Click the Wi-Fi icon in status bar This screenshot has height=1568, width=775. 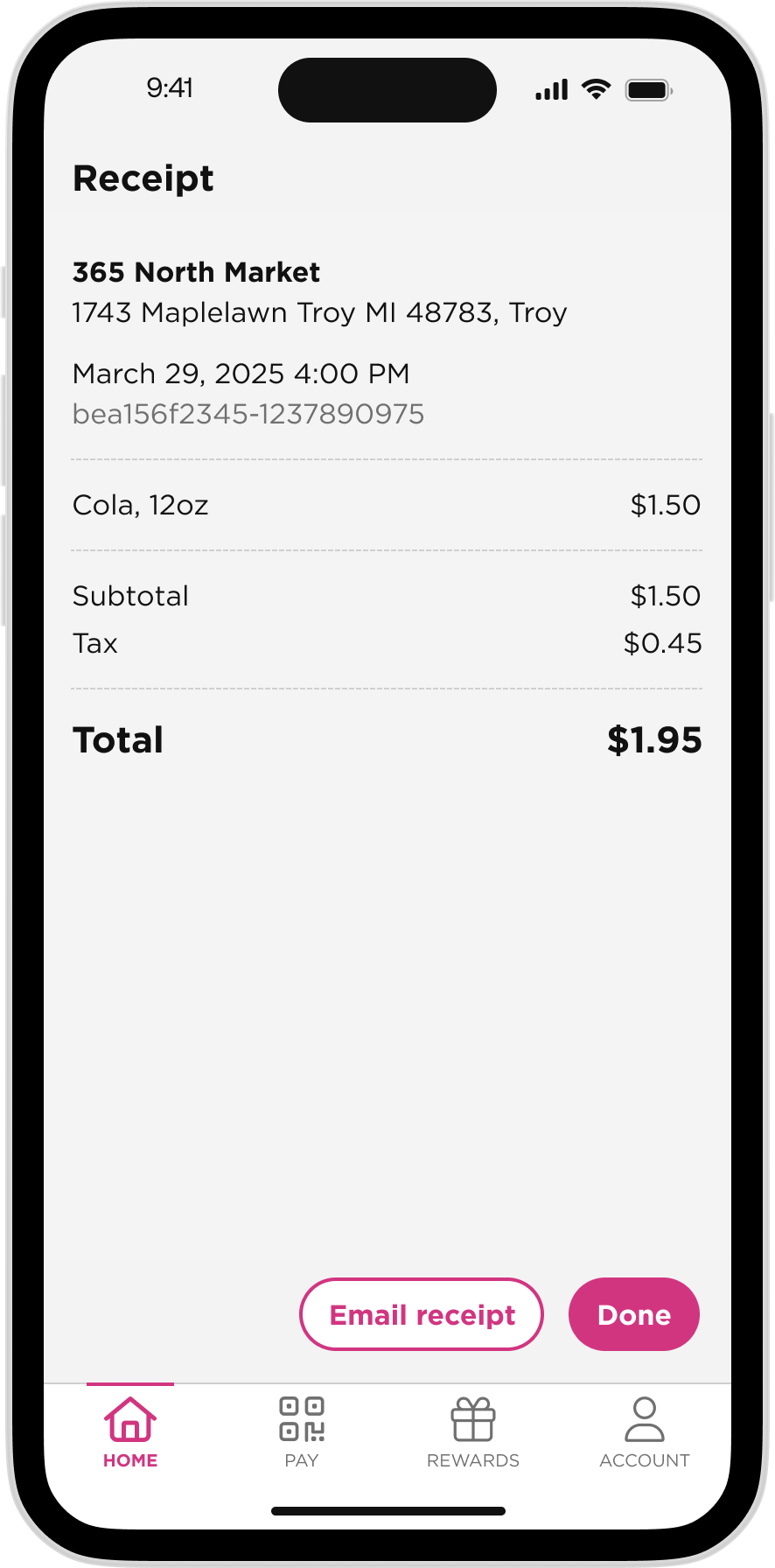click(x=597, y=88)
